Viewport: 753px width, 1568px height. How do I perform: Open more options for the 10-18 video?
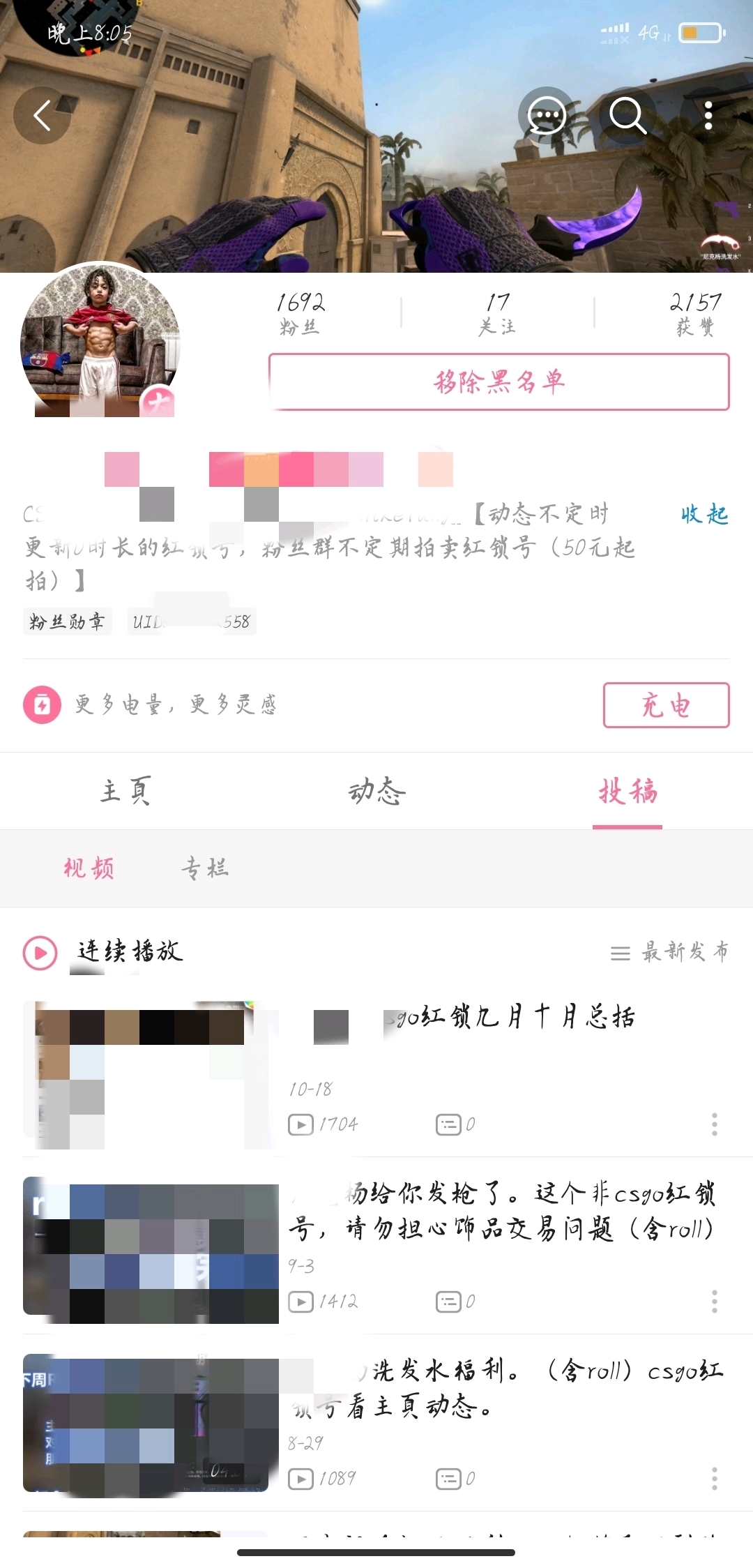[x=714, y=1124]
